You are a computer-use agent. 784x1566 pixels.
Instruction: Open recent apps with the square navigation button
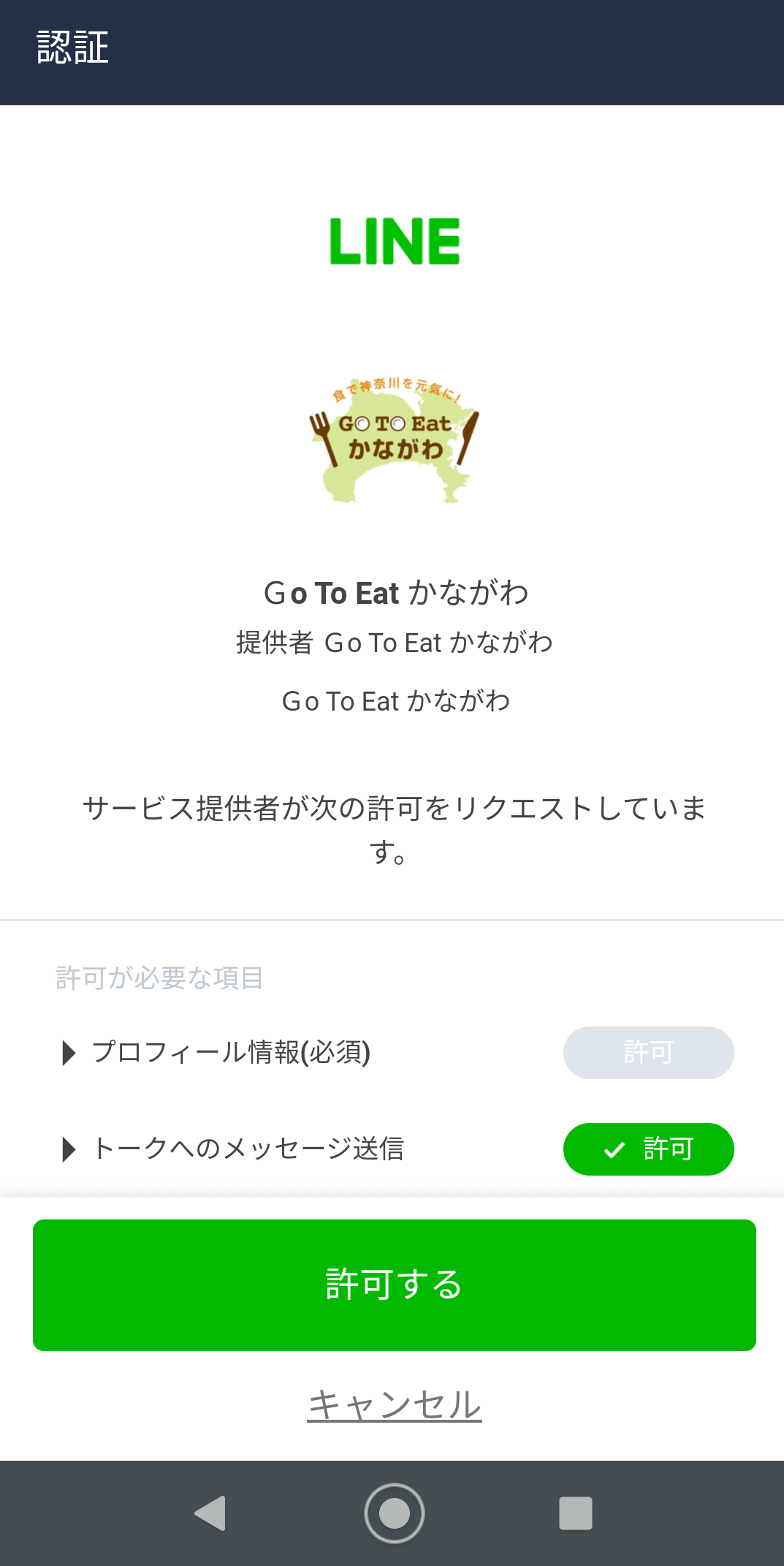[576, 1514]
